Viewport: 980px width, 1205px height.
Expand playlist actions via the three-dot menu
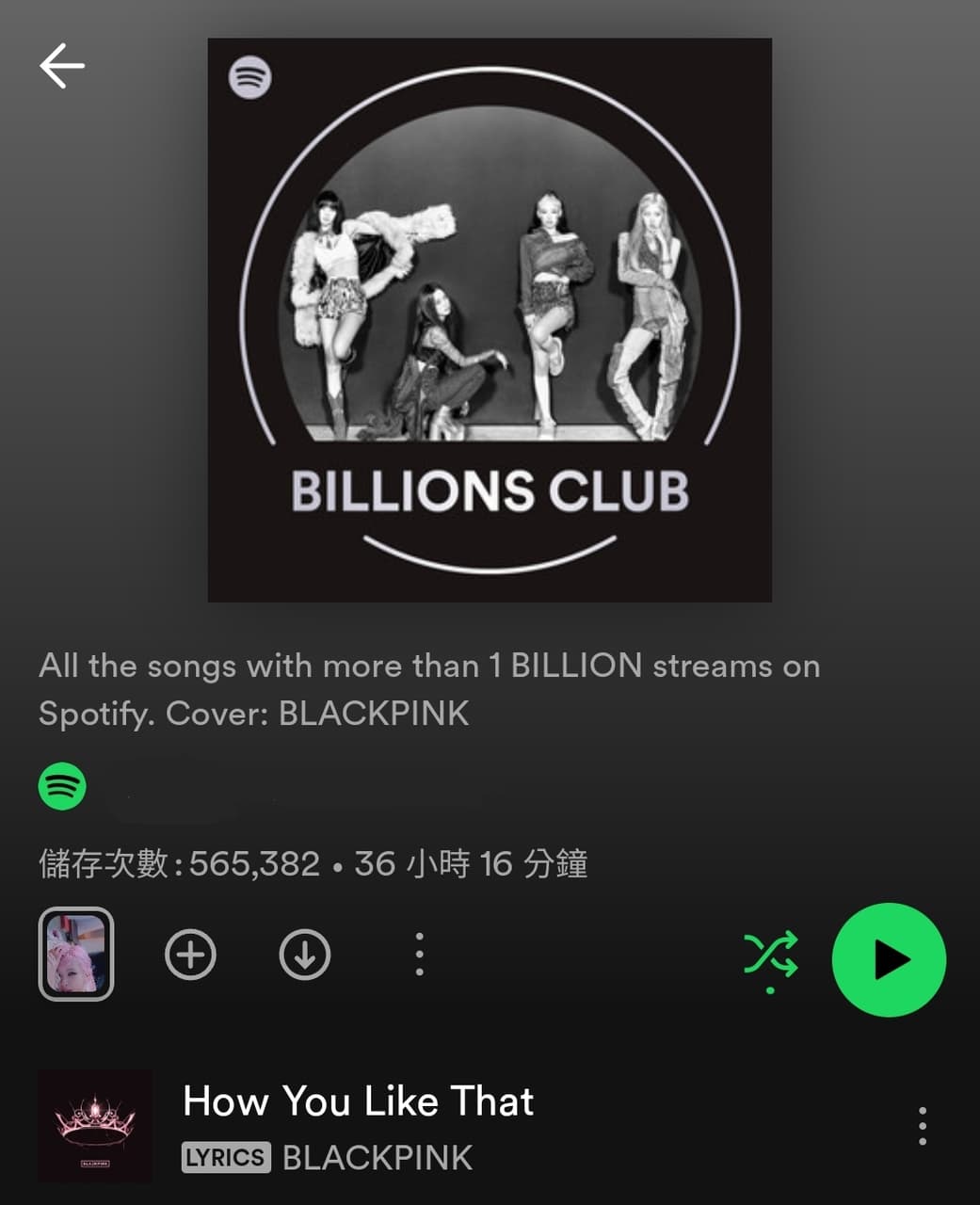417,954
